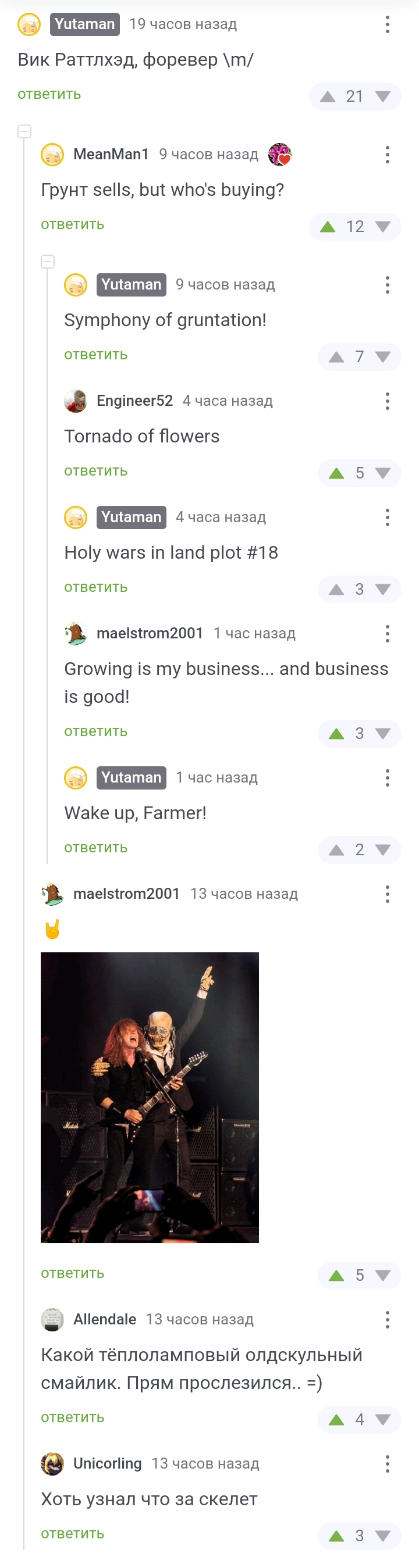The width and height of the screenshot is (419, 1568).
Task: Reply to Yutaman's "Вик Раттлхэд" comment
Action: (49, 94)
